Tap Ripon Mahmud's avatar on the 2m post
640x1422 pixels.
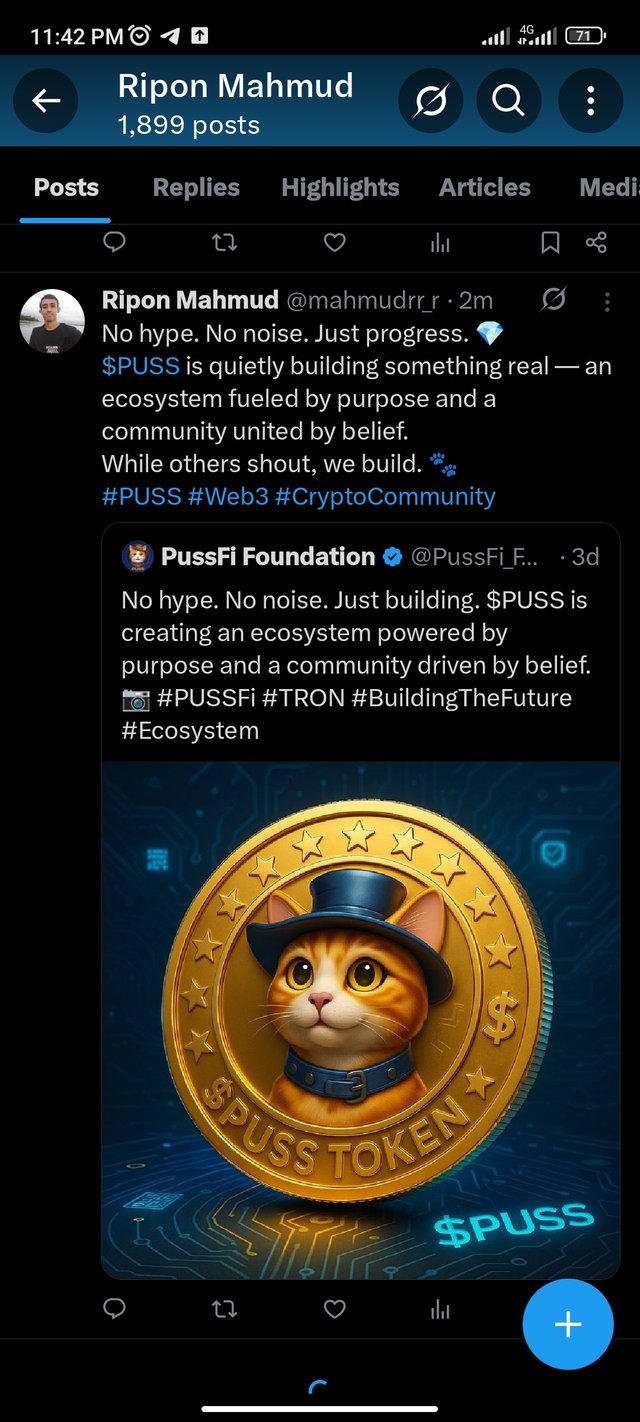point(52,322)
